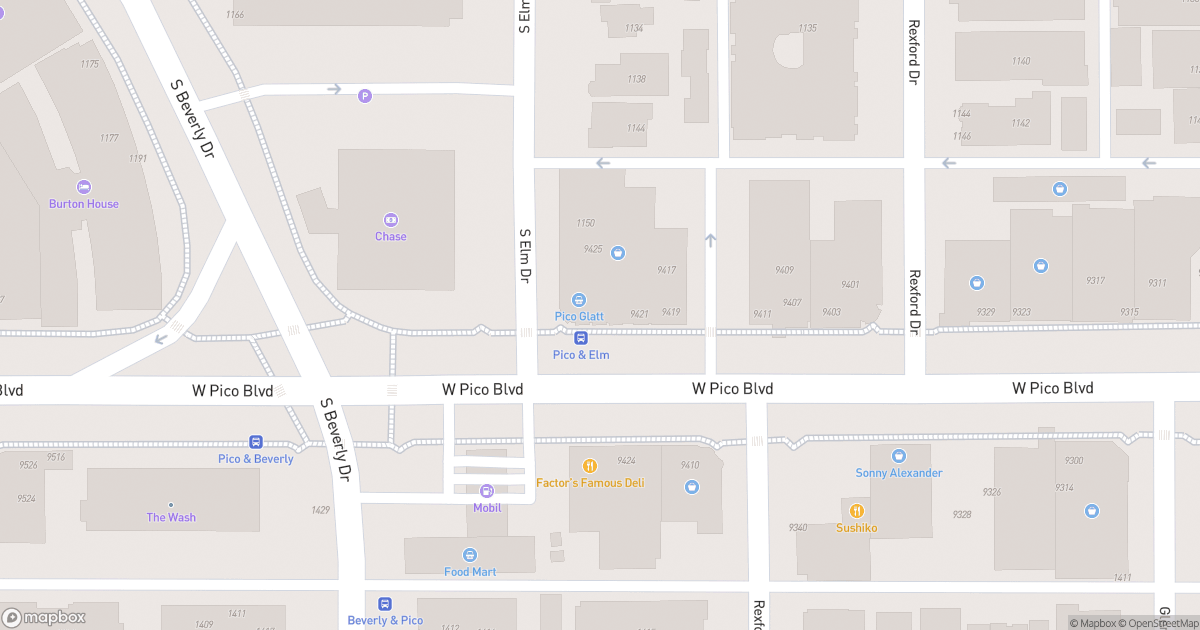Select the Beverly & Pico bus stop

coord(385,604)
